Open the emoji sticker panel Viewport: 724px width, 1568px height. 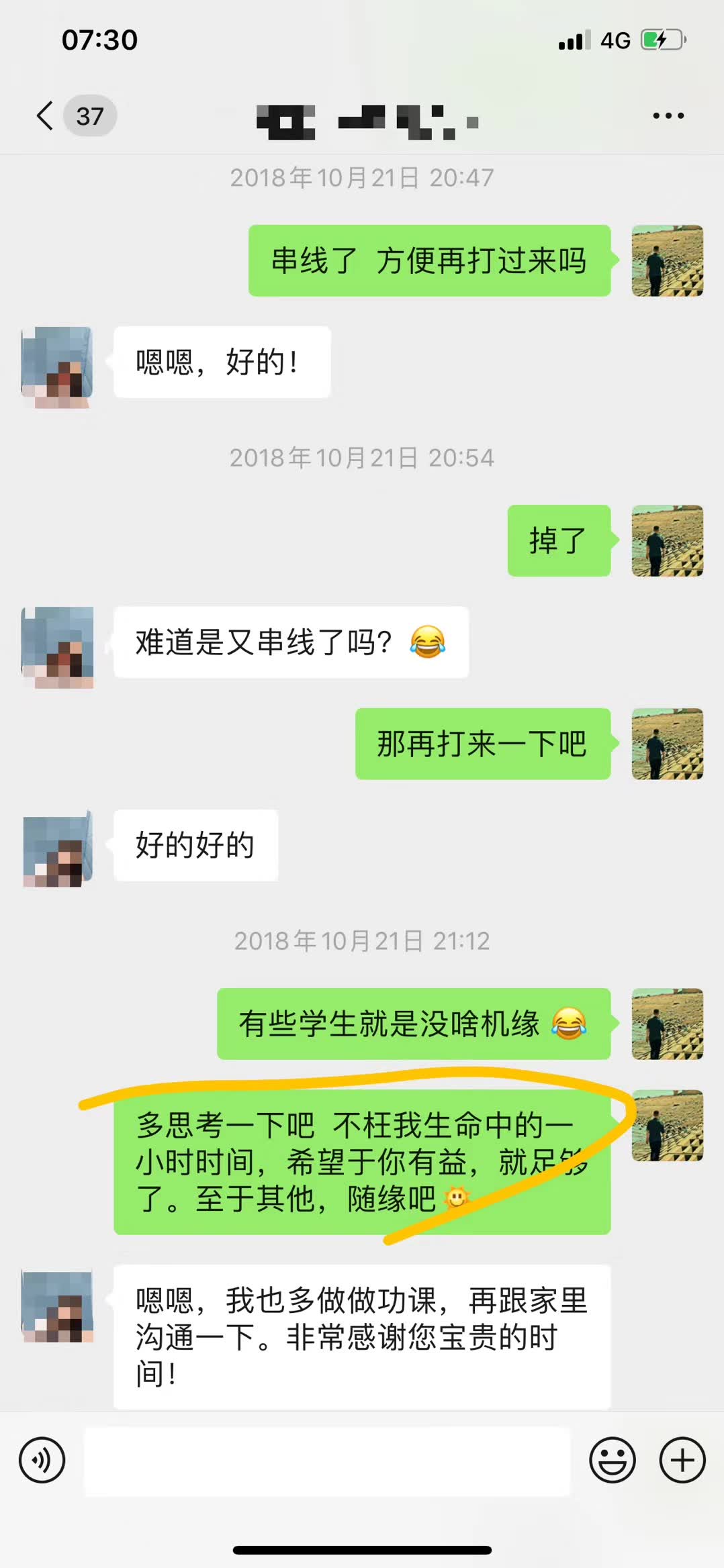point(612,1459)
